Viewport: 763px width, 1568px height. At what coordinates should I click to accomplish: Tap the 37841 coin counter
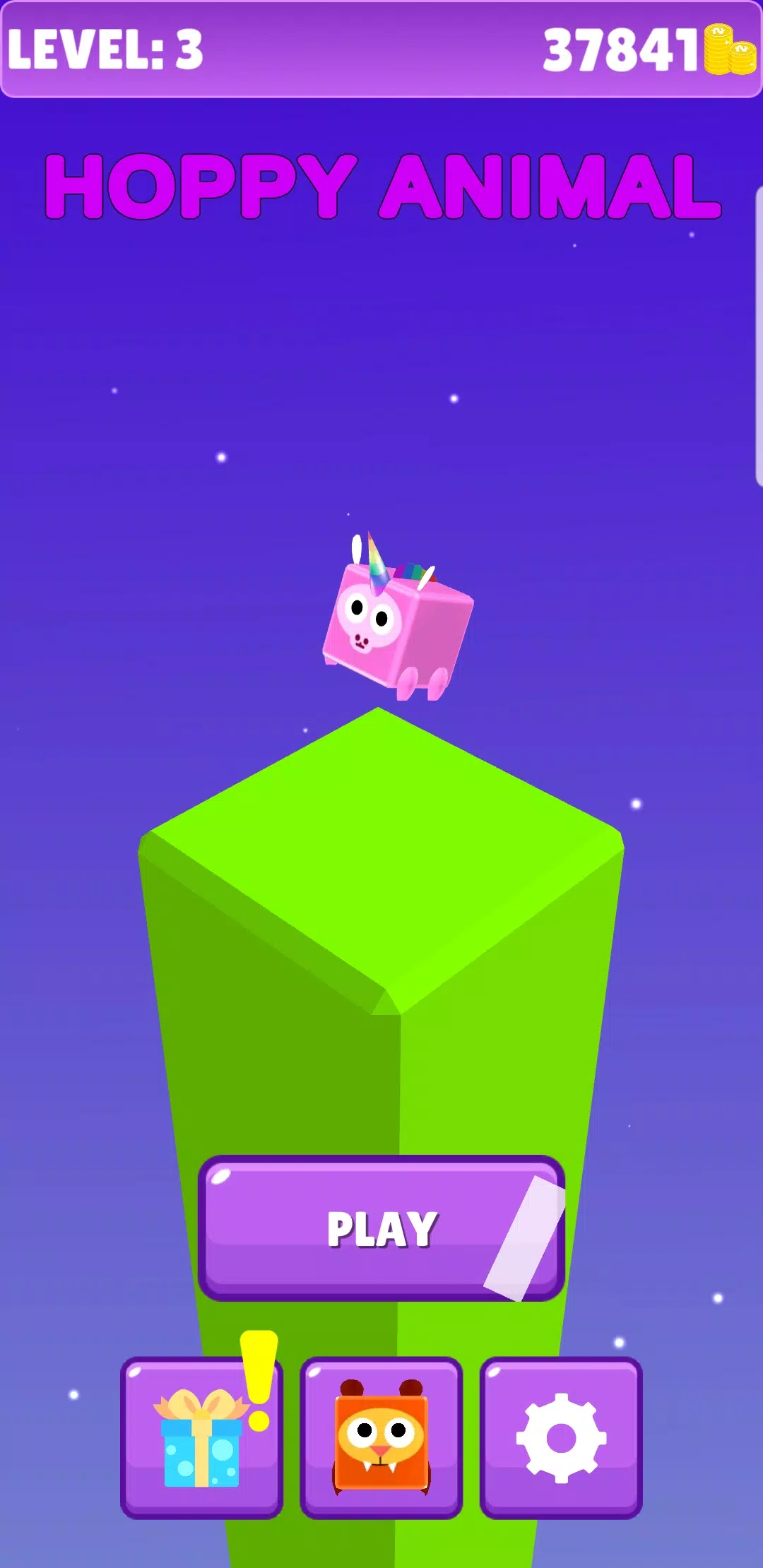[622, 49]
